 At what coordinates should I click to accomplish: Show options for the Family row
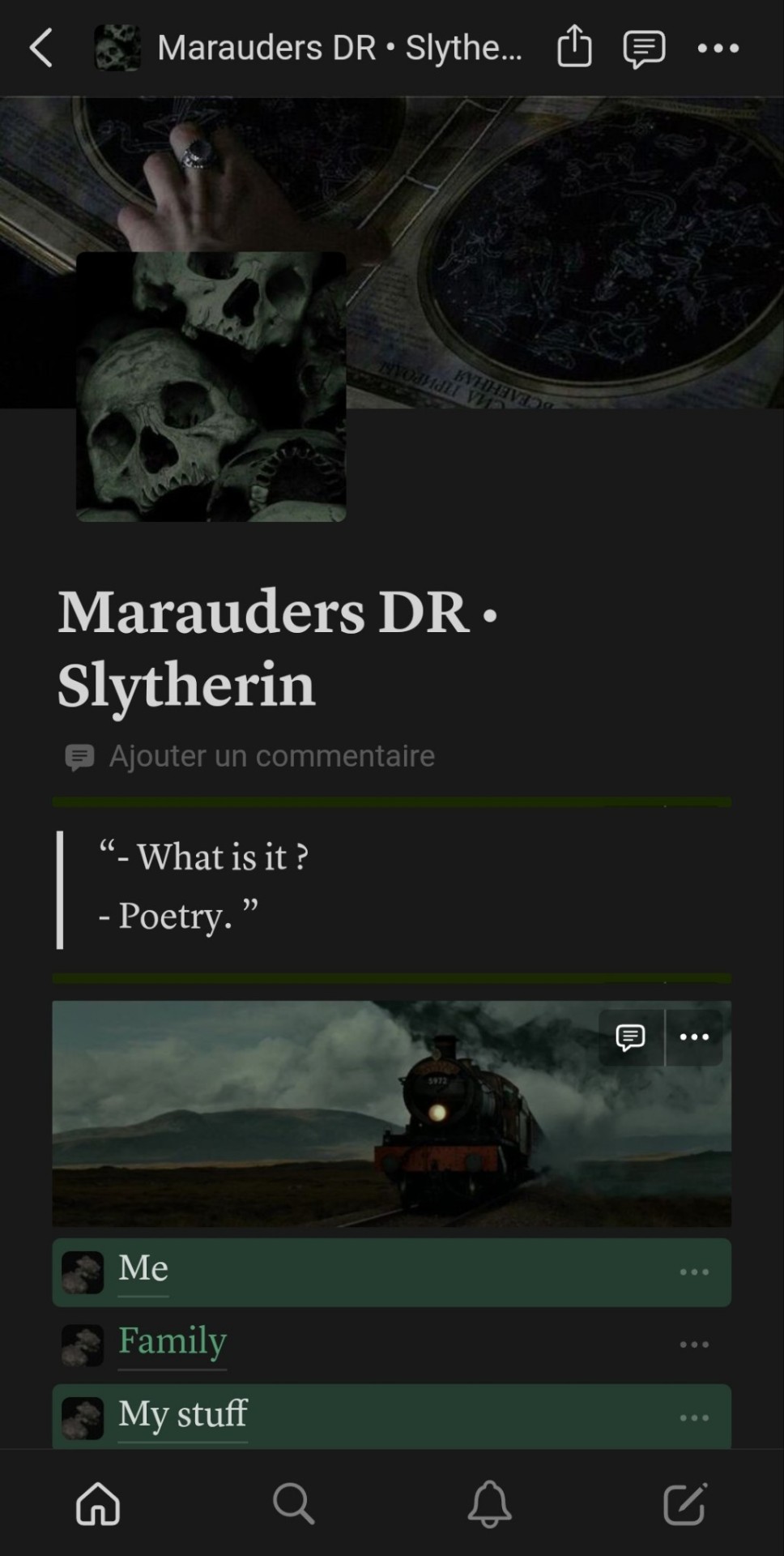tap(694, 1344)
